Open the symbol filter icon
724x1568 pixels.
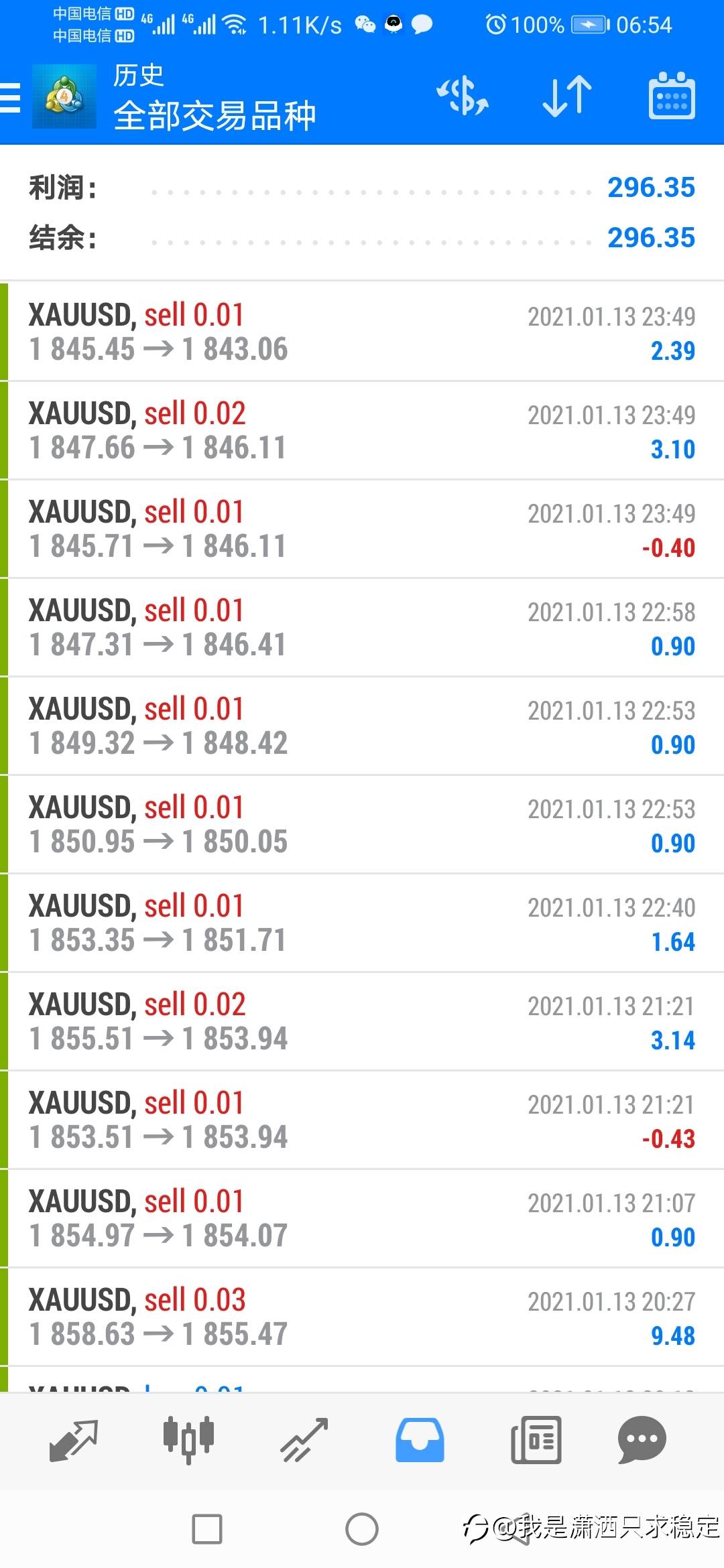pos(463,96)
